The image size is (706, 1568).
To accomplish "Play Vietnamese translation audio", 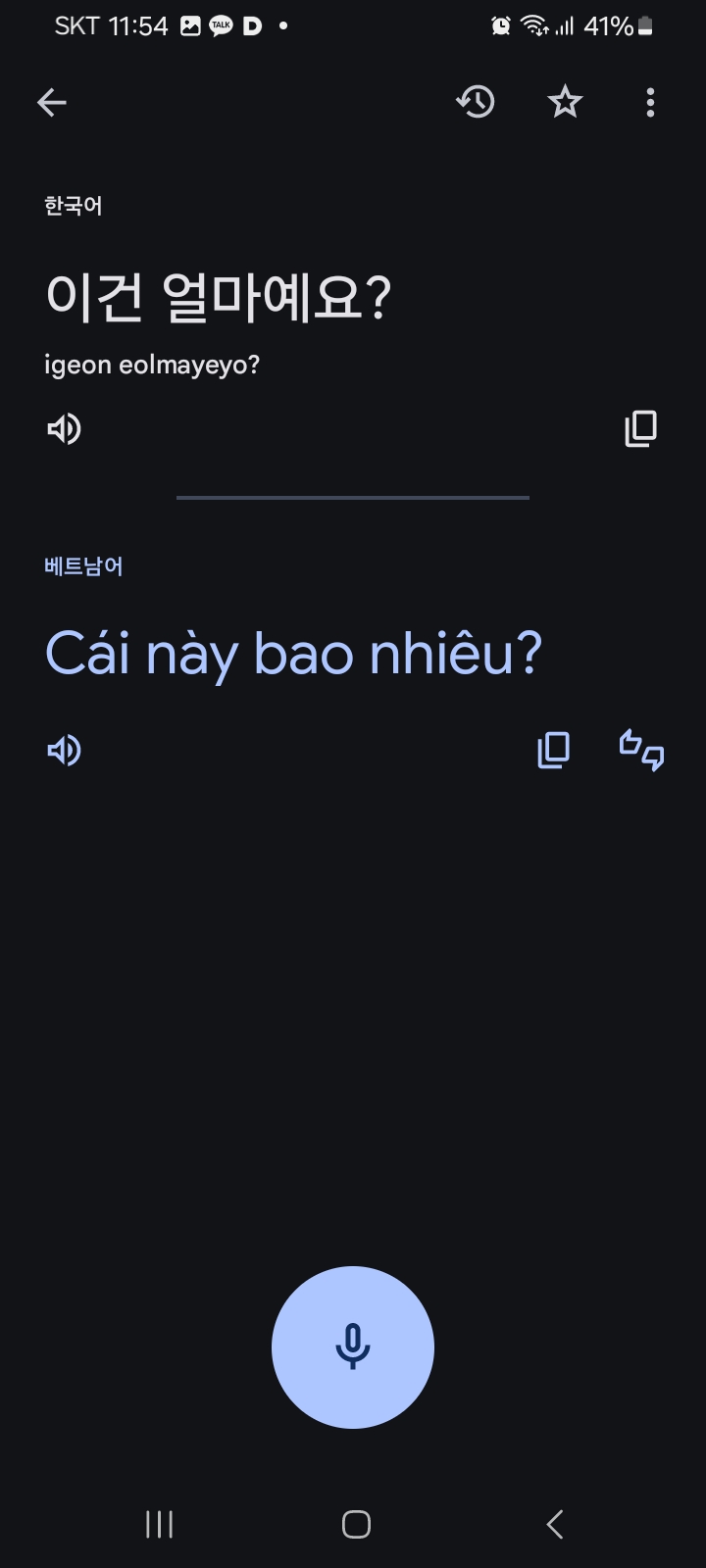I will click(64, 750).
